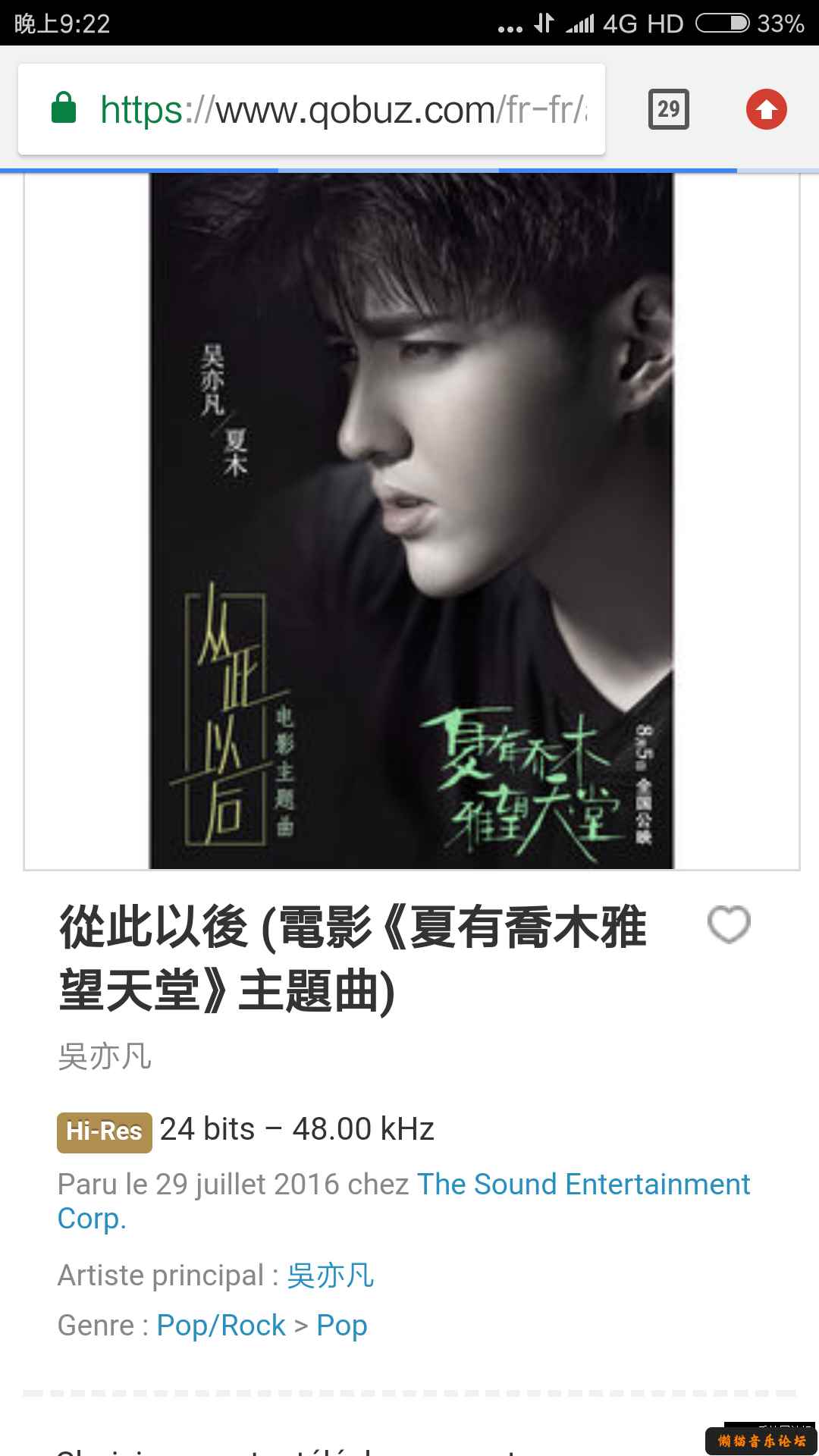Tap the qobuz.com address bar
The width and height of the screenshot is (819, 1456).
(x=341, y=110)
